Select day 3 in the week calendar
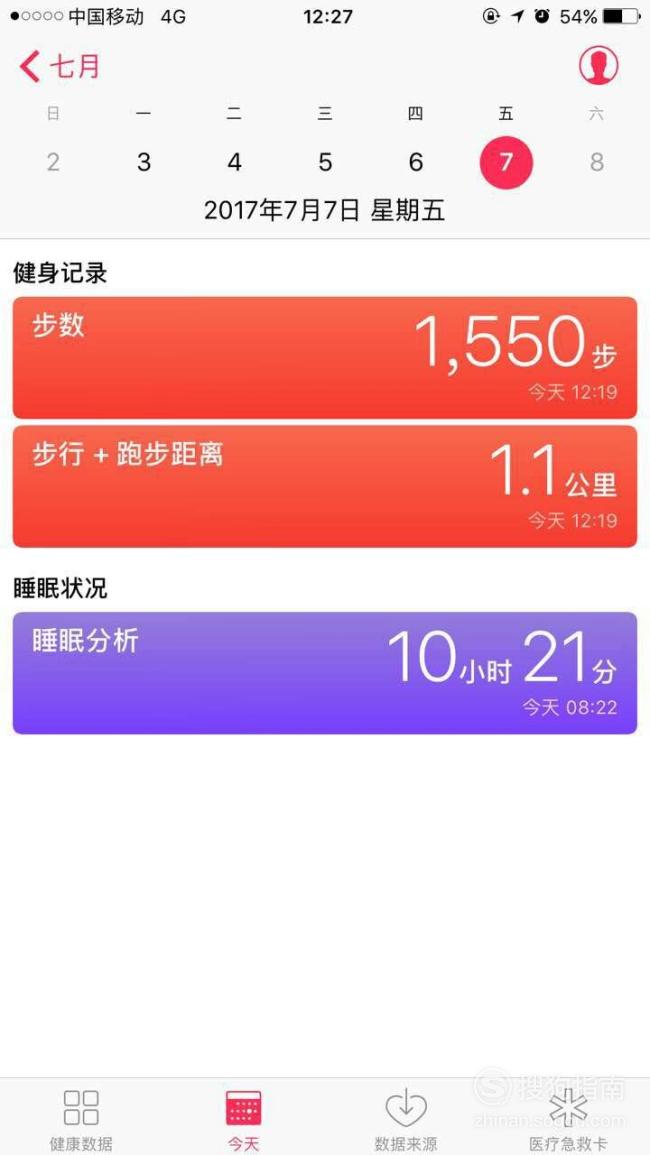This screenshot has height=1155, width=650. pos(144,162)
